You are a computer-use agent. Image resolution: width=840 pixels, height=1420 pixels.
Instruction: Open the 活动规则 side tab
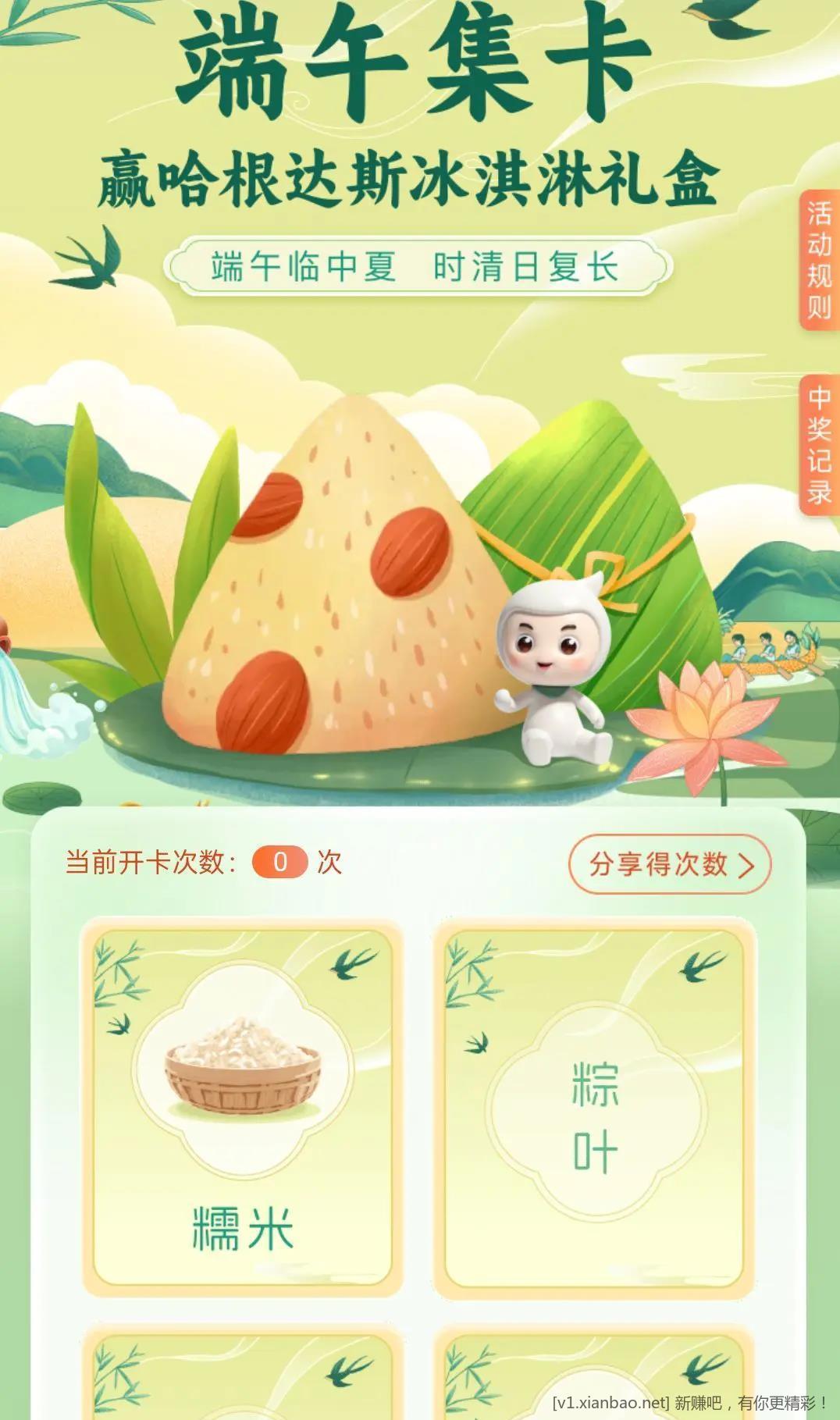[x=820, y=261]
